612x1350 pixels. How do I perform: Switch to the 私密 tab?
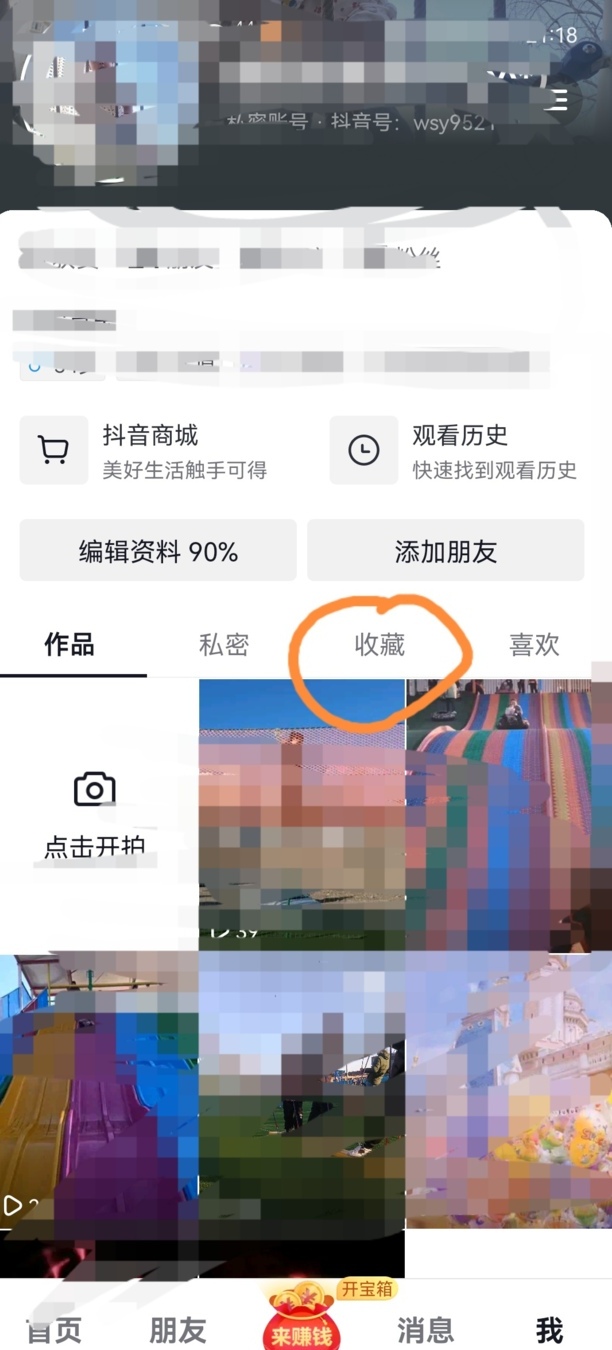[x=224, y=645]
